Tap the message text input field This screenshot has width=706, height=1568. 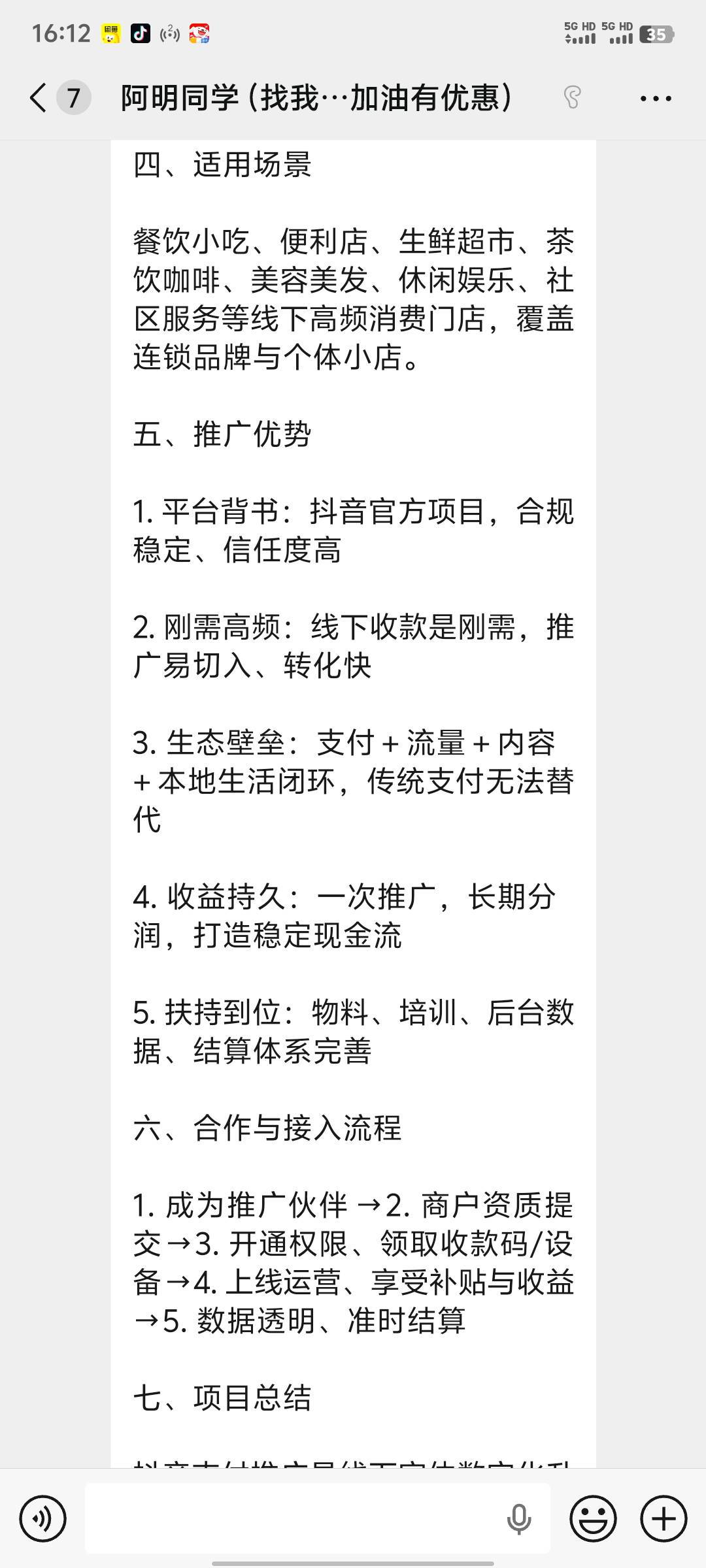(x=294, y=1519)
